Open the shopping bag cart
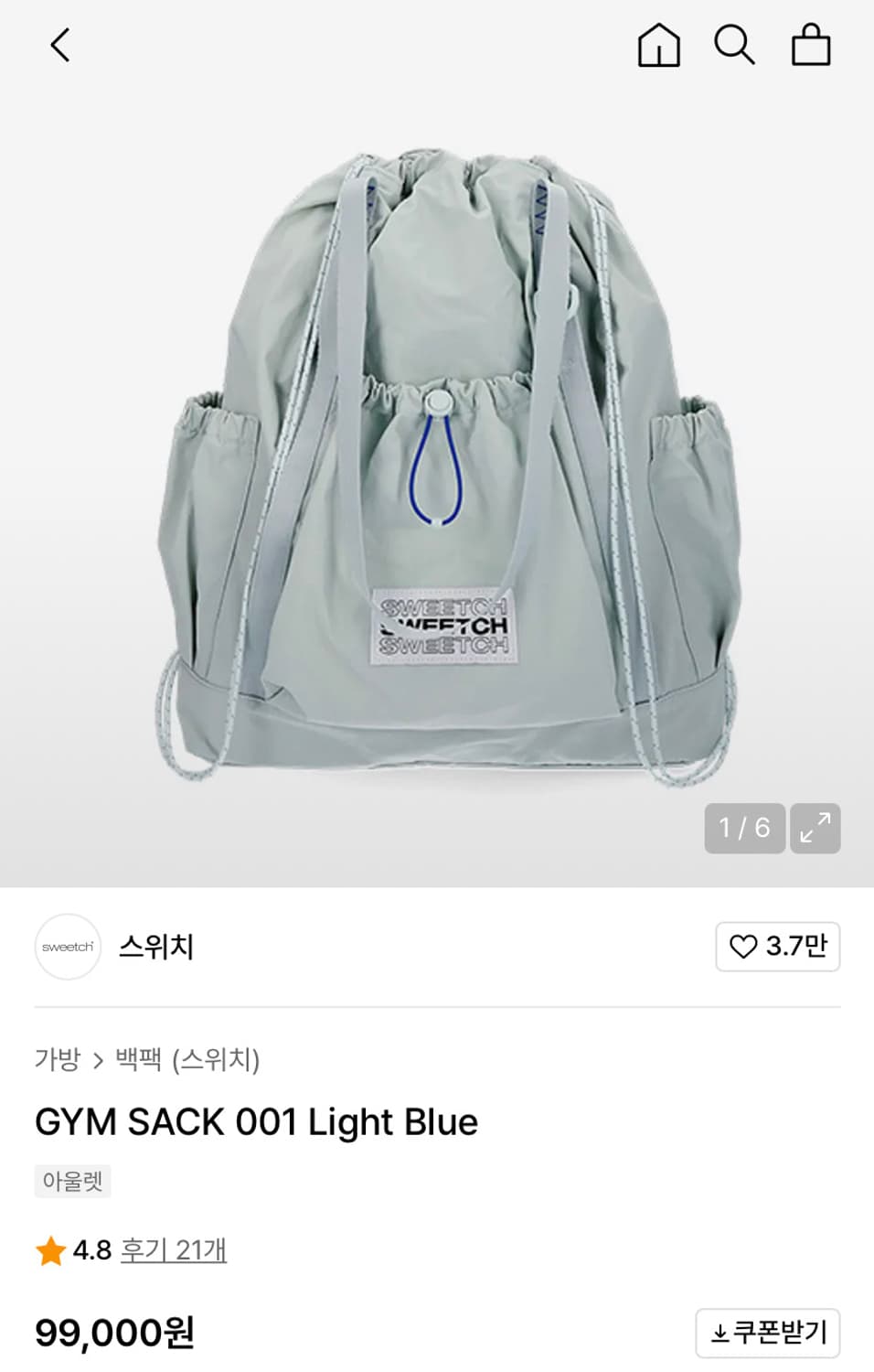The image size is (874, 1372). click(x=810, y=45)
